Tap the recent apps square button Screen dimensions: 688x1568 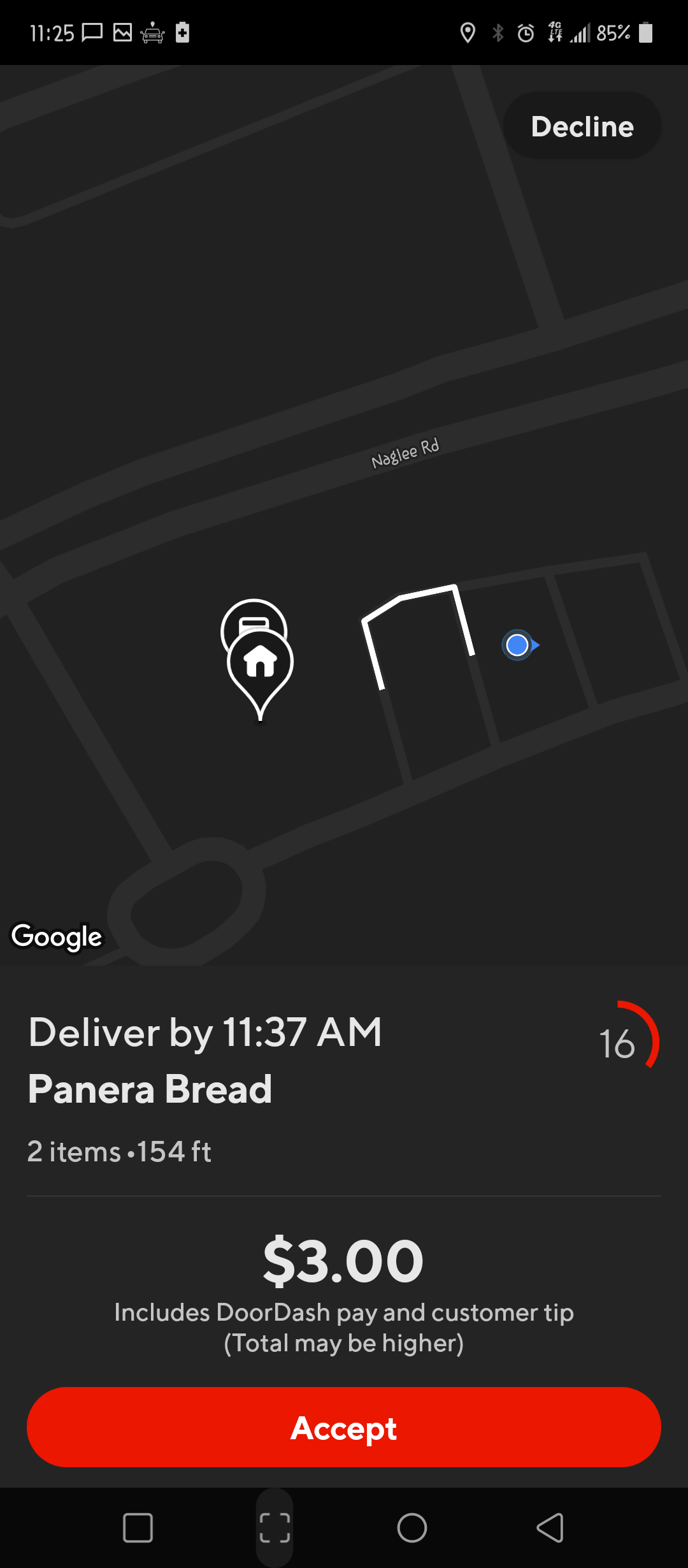(139, 1528)
